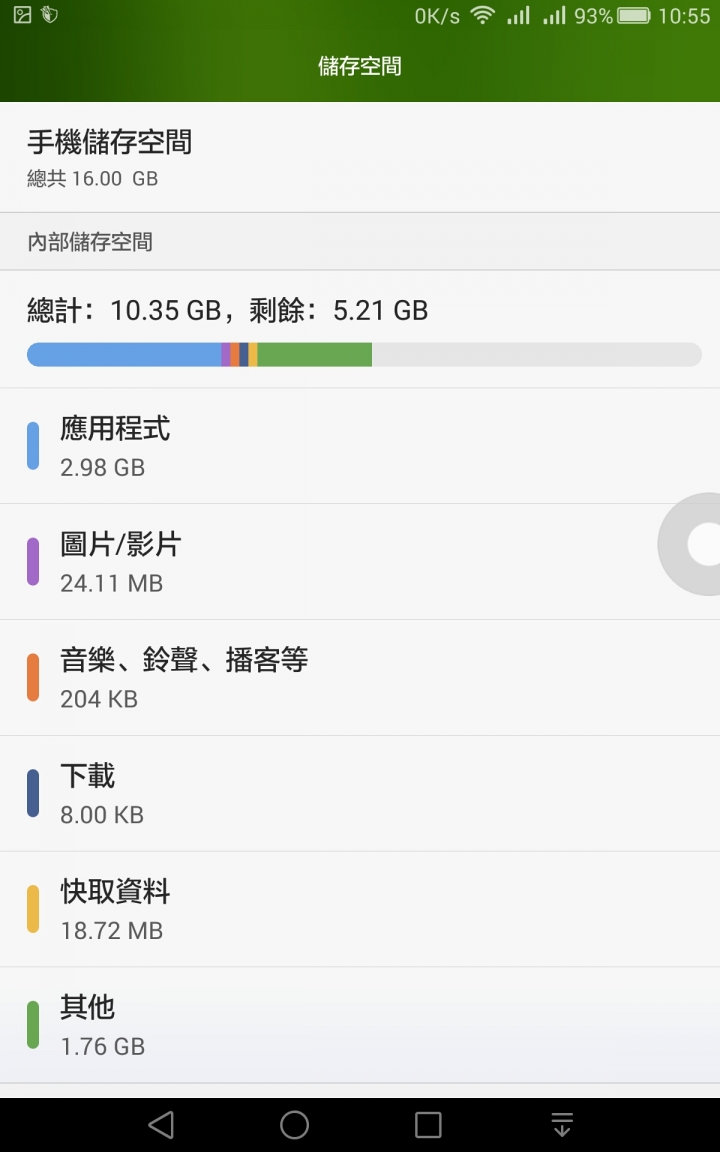
Task: Open the 下載 storage row
Action: [x=360, y=793]
